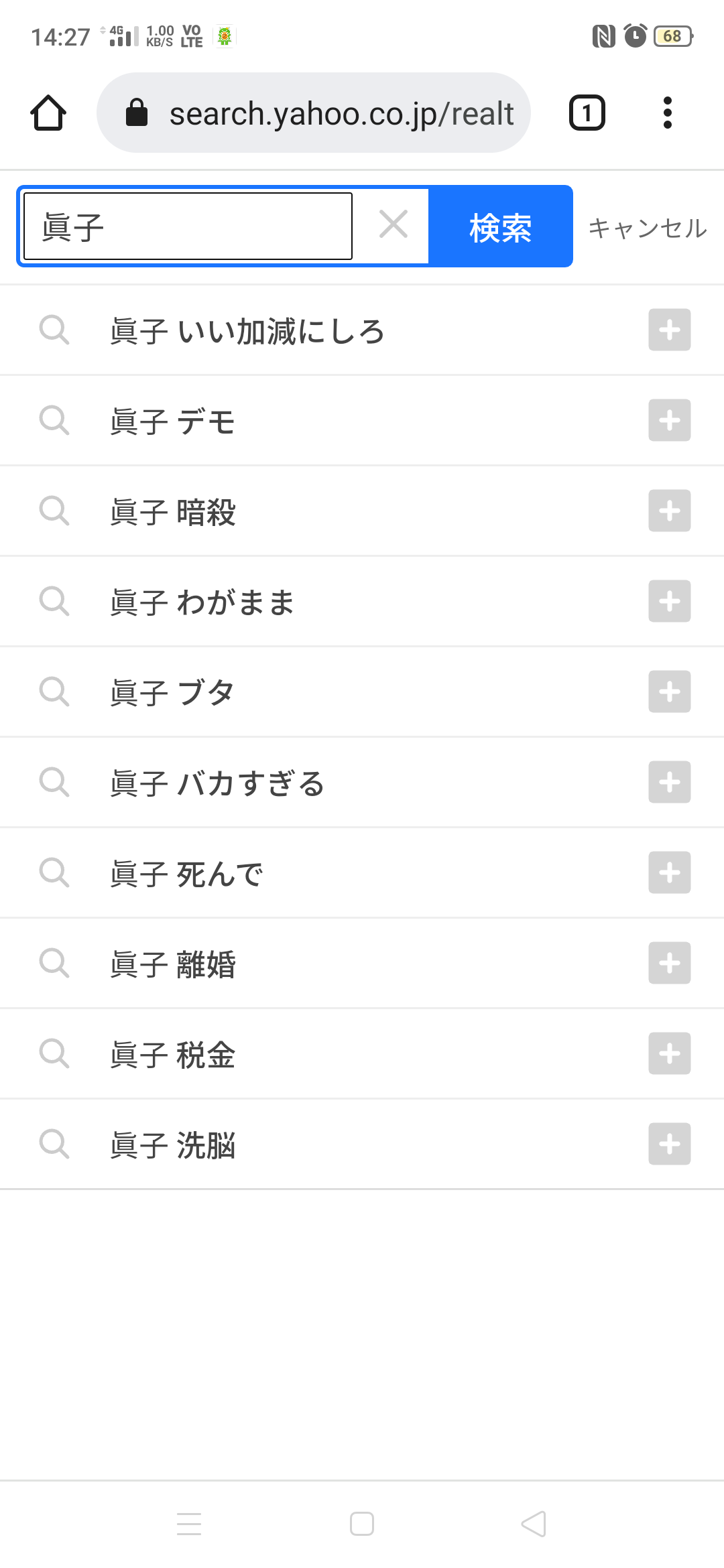This screenshot has width=724, height=1568.
Task: Clear the search field text
Action: [x=394, y=224]
